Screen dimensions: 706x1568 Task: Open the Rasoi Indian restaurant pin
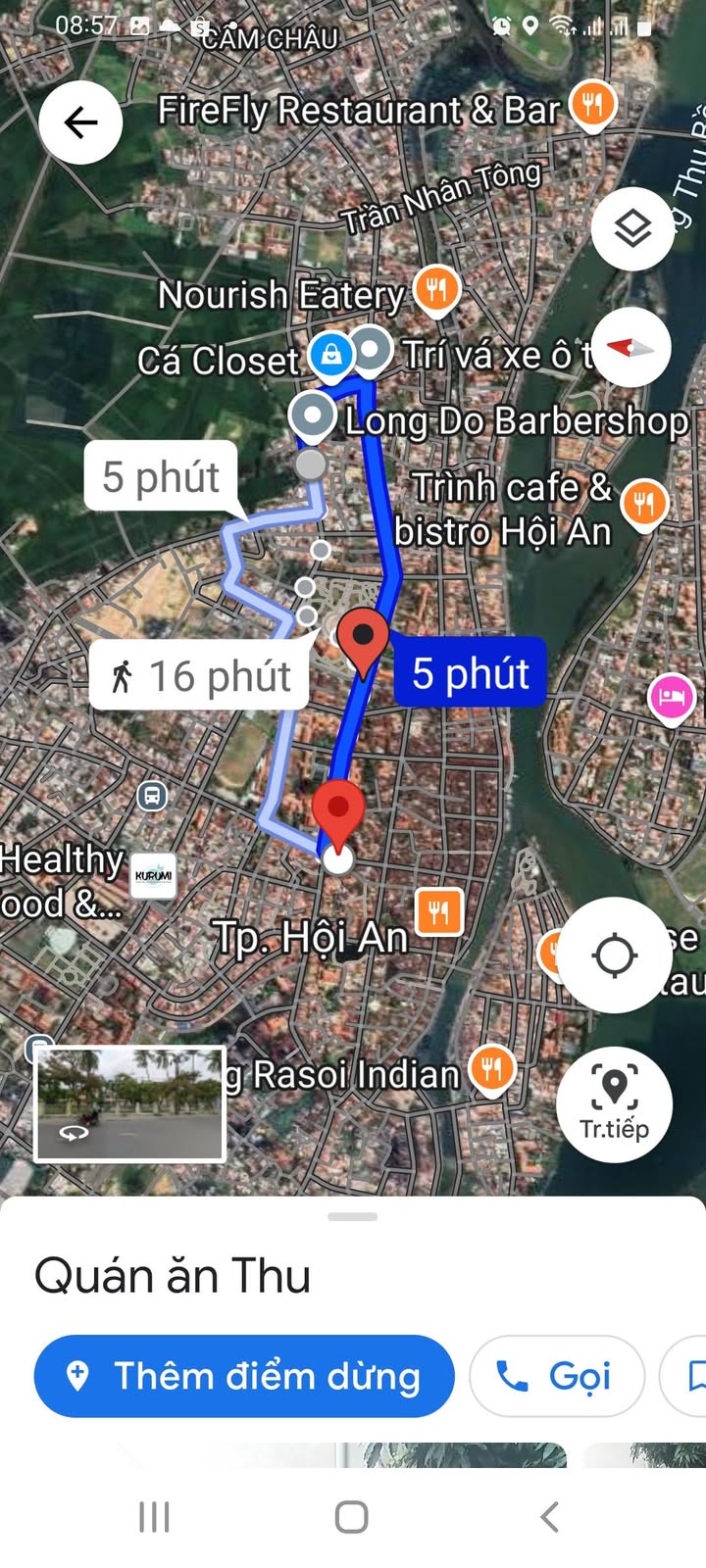(x=491, y=1069)
